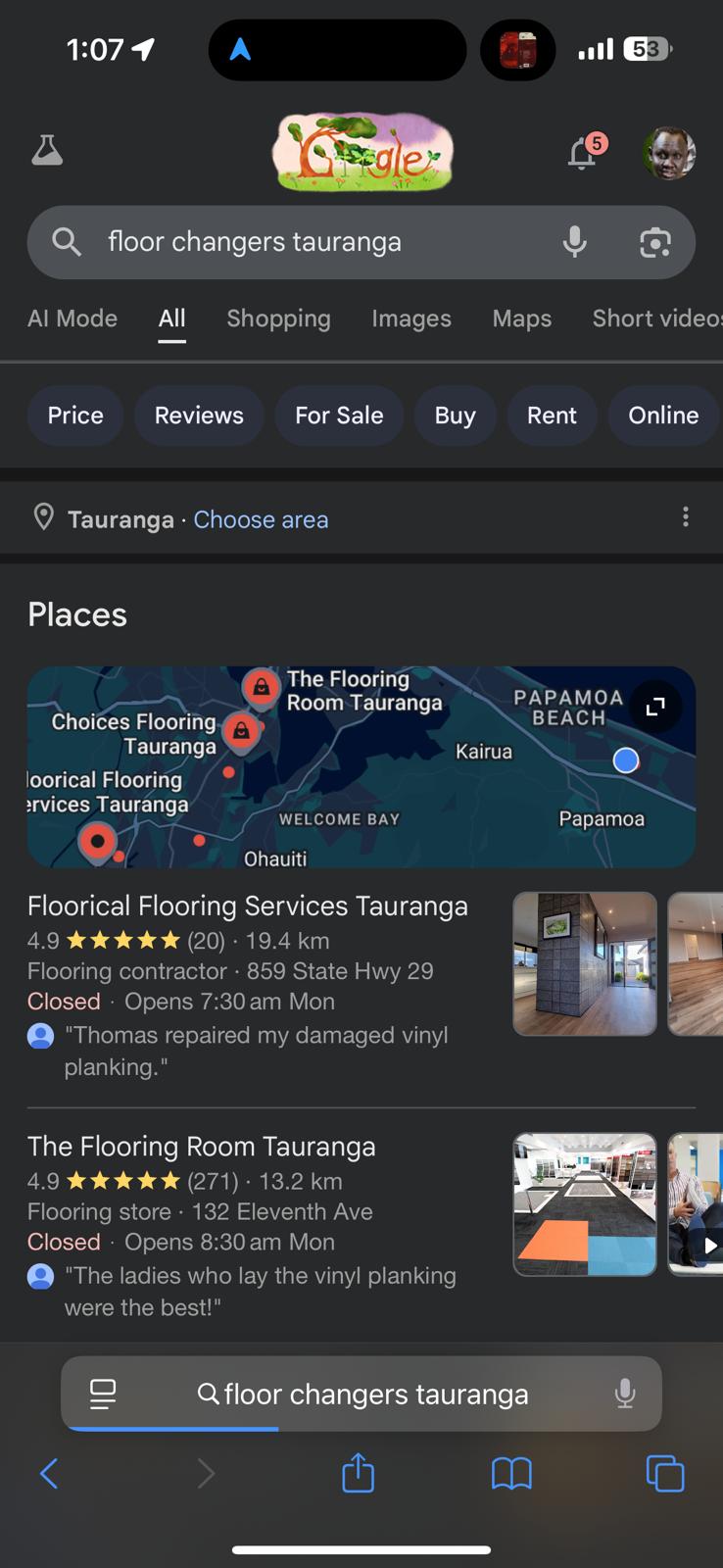Open the Search Labs flask icon
Viewport: 723px width, 1568px height.
click(47, 151)
